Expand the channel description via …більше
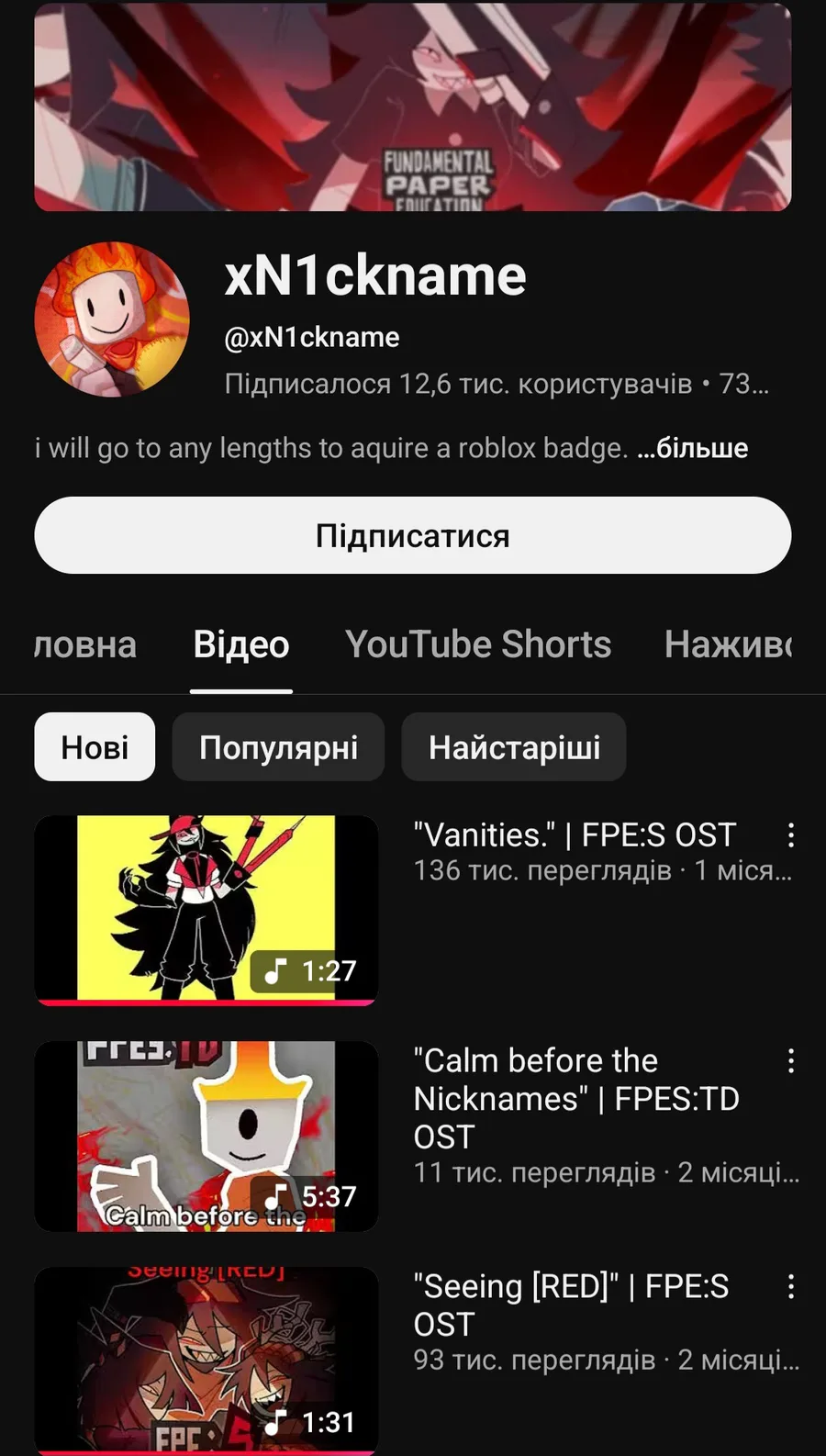Viewport: 826px width, 1456px height. coord(693,448)
